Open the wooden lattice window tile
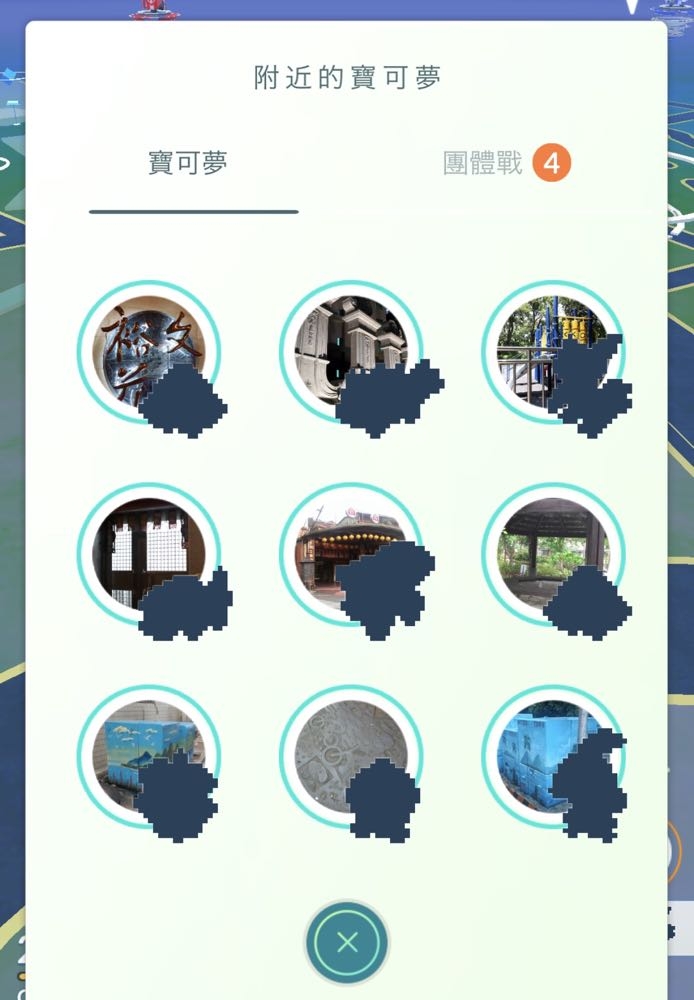The height and width of the screenshot is (1000, 694). click(x=149, y=555)
